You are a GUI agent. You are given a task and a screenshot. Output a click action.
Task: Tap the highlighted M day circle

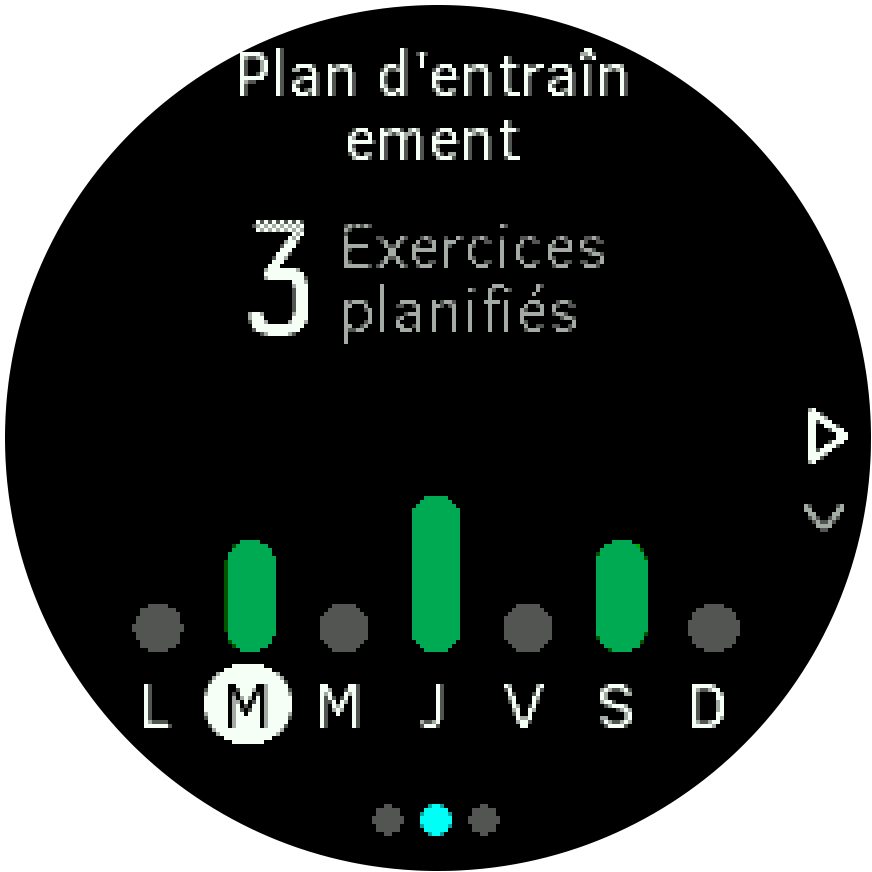[x=247, y=707]
